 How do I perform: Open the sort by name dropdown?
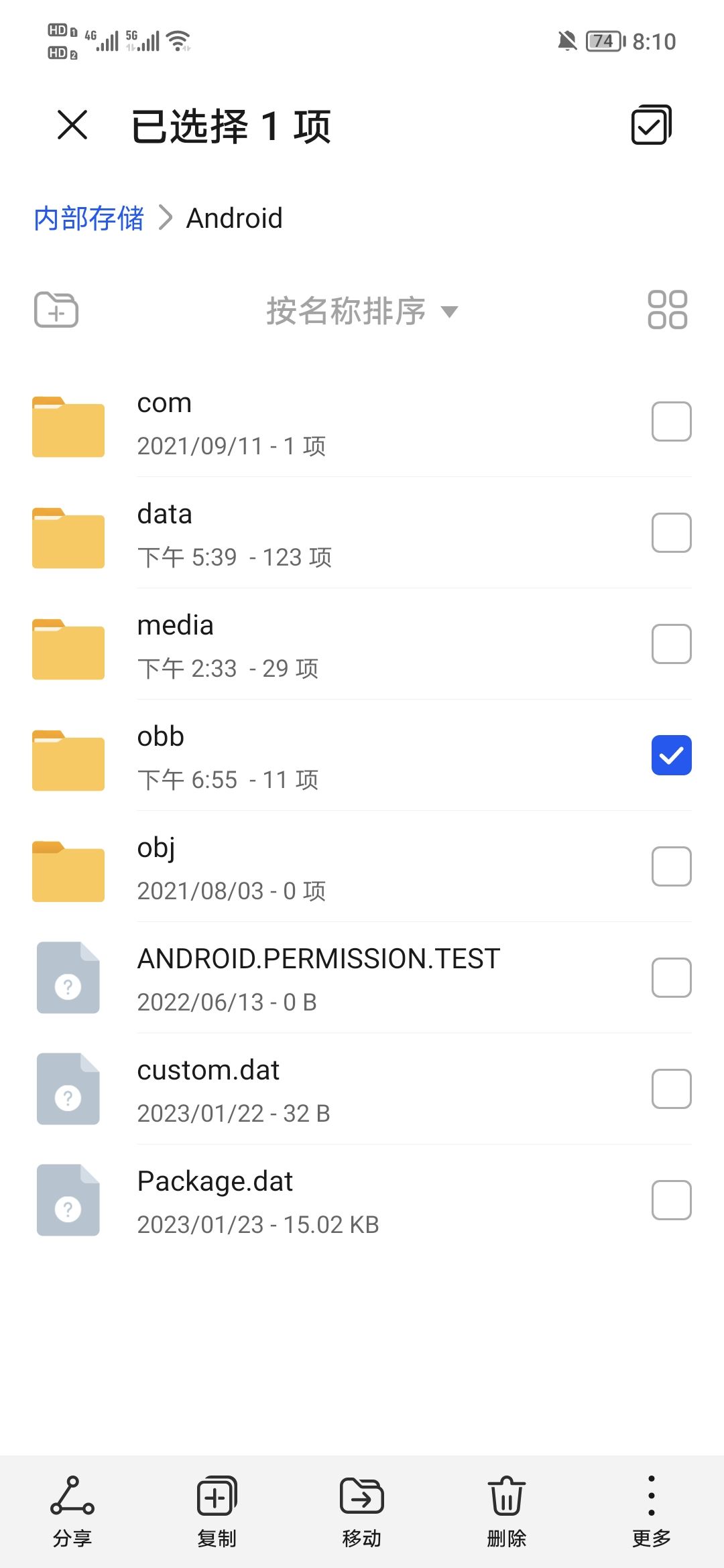tap(362, 310)
